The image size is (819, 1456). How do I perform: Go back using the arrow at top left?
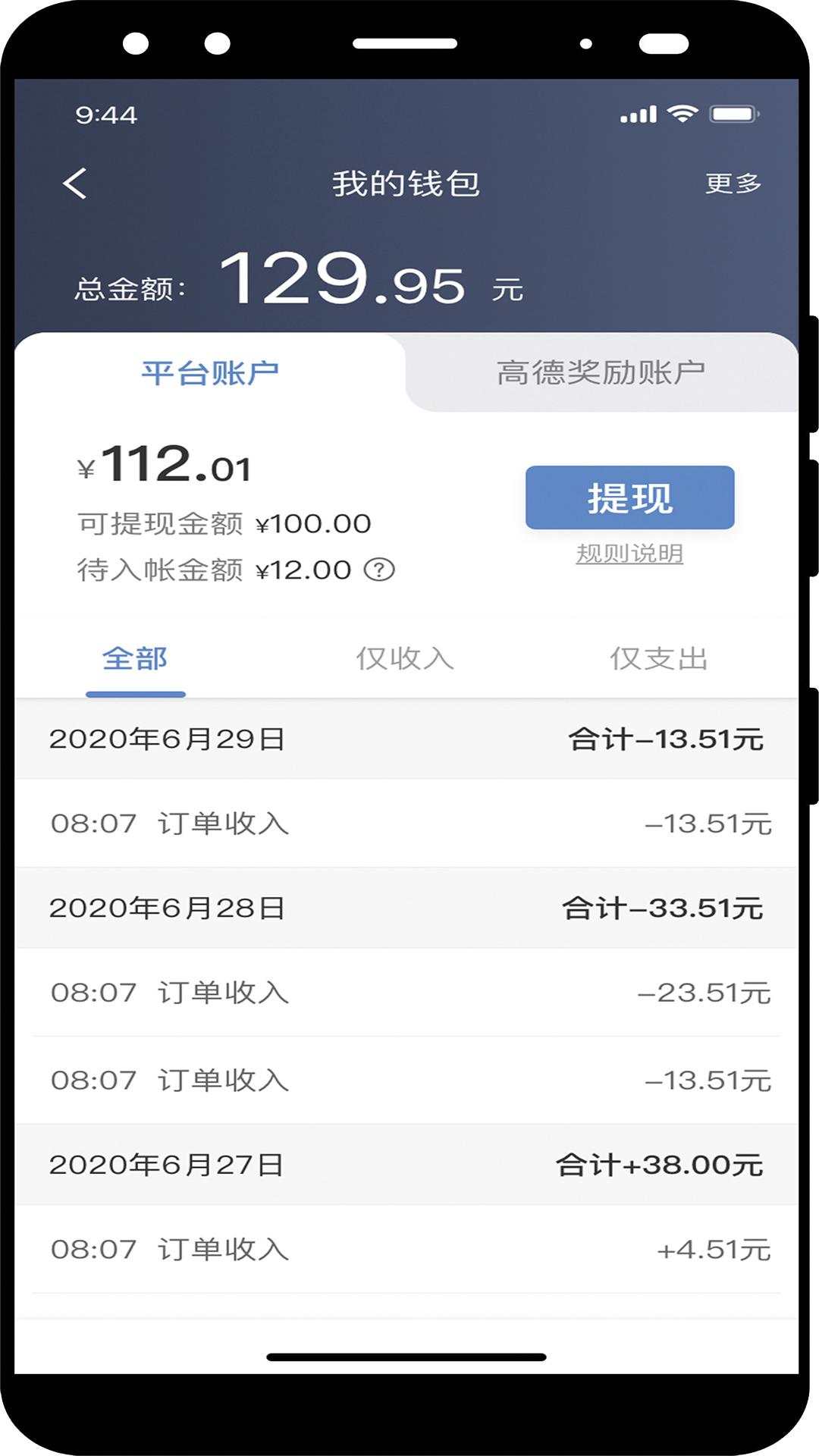(x=74, y=184)
